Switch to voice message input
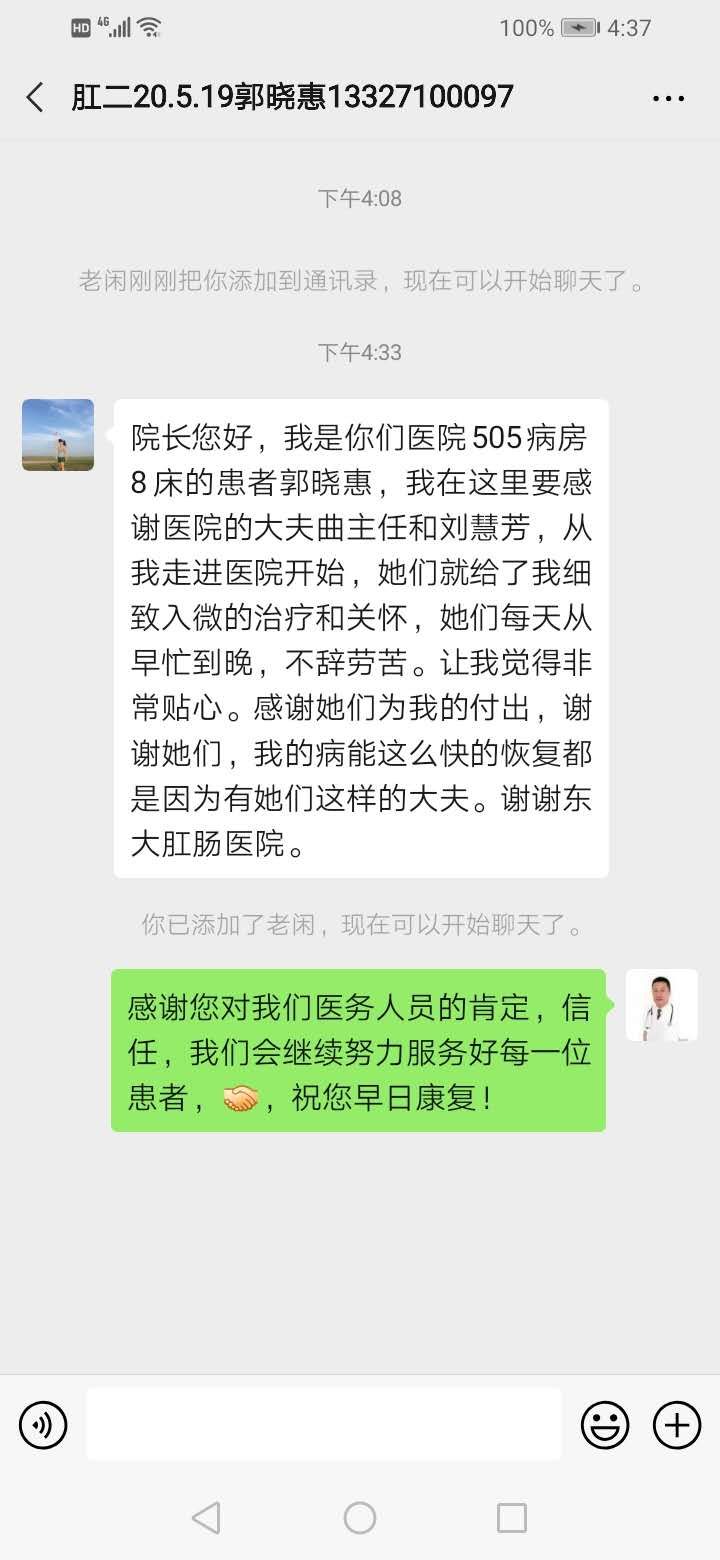Image resolution: width=720 pixels, height=1560 pixels. tap(43, 1425)
